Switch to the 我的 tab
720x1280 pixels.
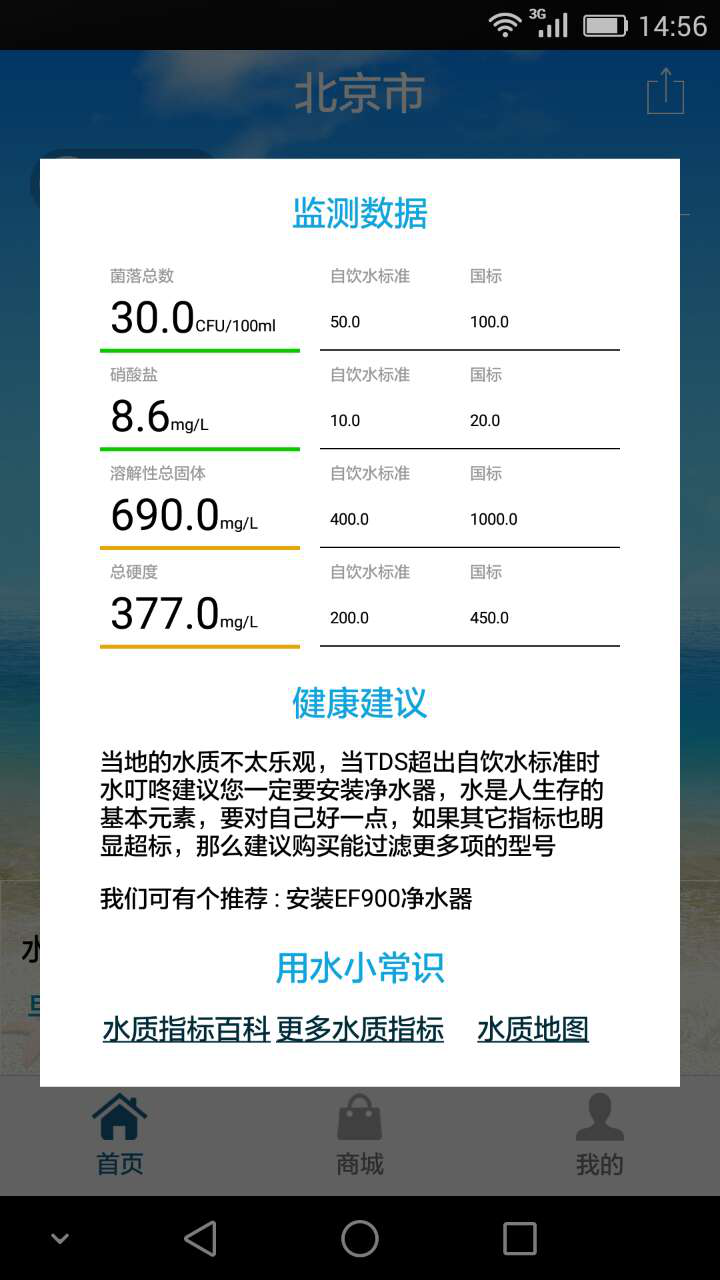599,1134
